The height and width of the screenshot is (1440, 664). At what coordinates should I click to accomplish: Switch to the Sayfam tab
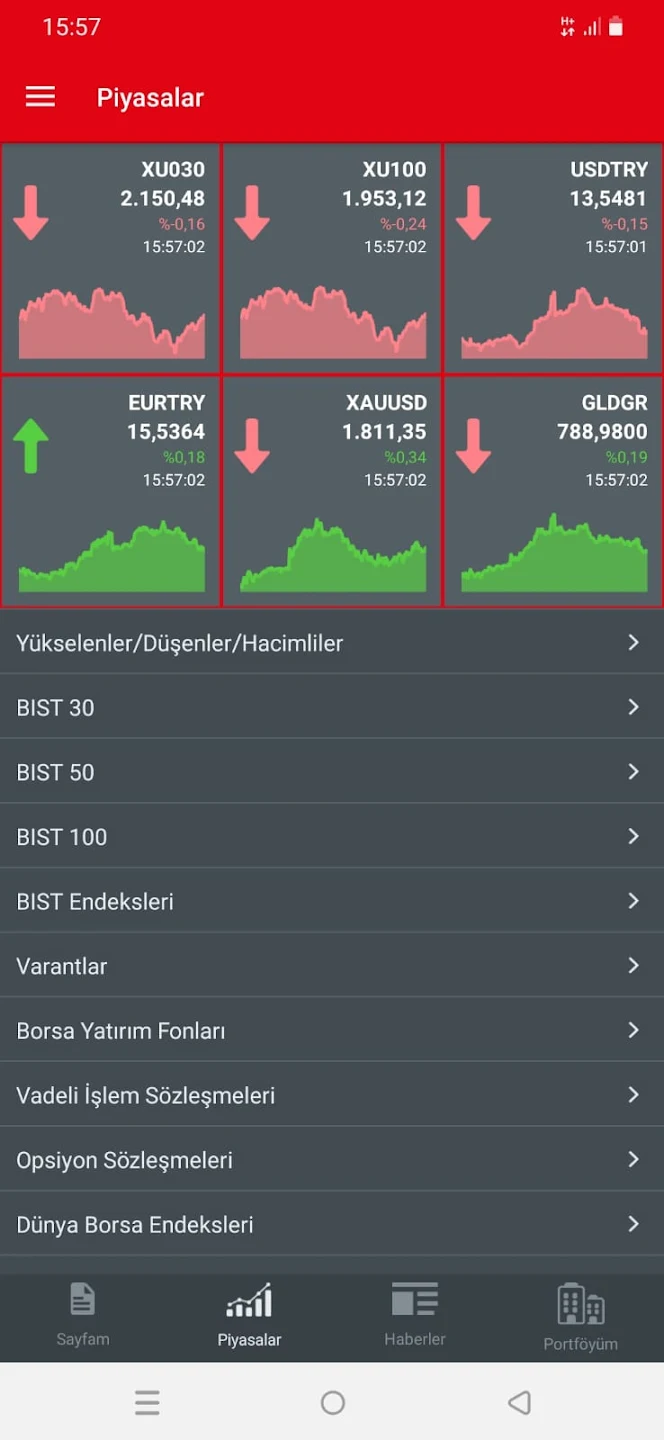83,1316
